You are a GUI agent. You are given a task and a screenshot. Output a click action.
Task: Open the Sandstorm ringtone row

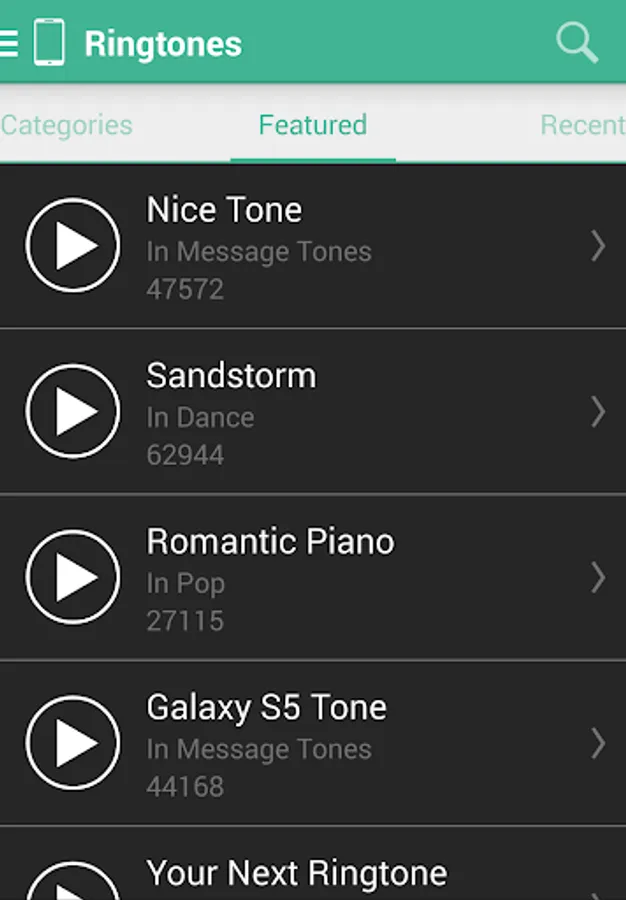[x=597, y=411]
